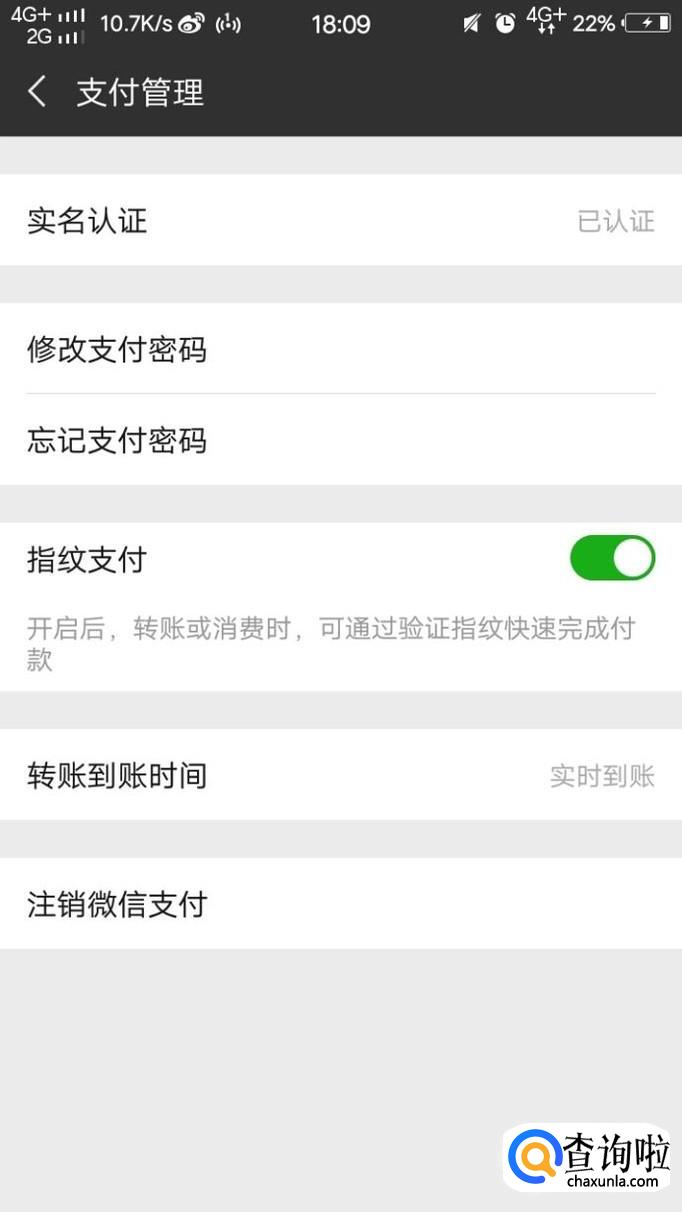The width and height of the screenshot is (682, 1212).
Task: Open 修改支付密码
Action: (x=341, y=349)
